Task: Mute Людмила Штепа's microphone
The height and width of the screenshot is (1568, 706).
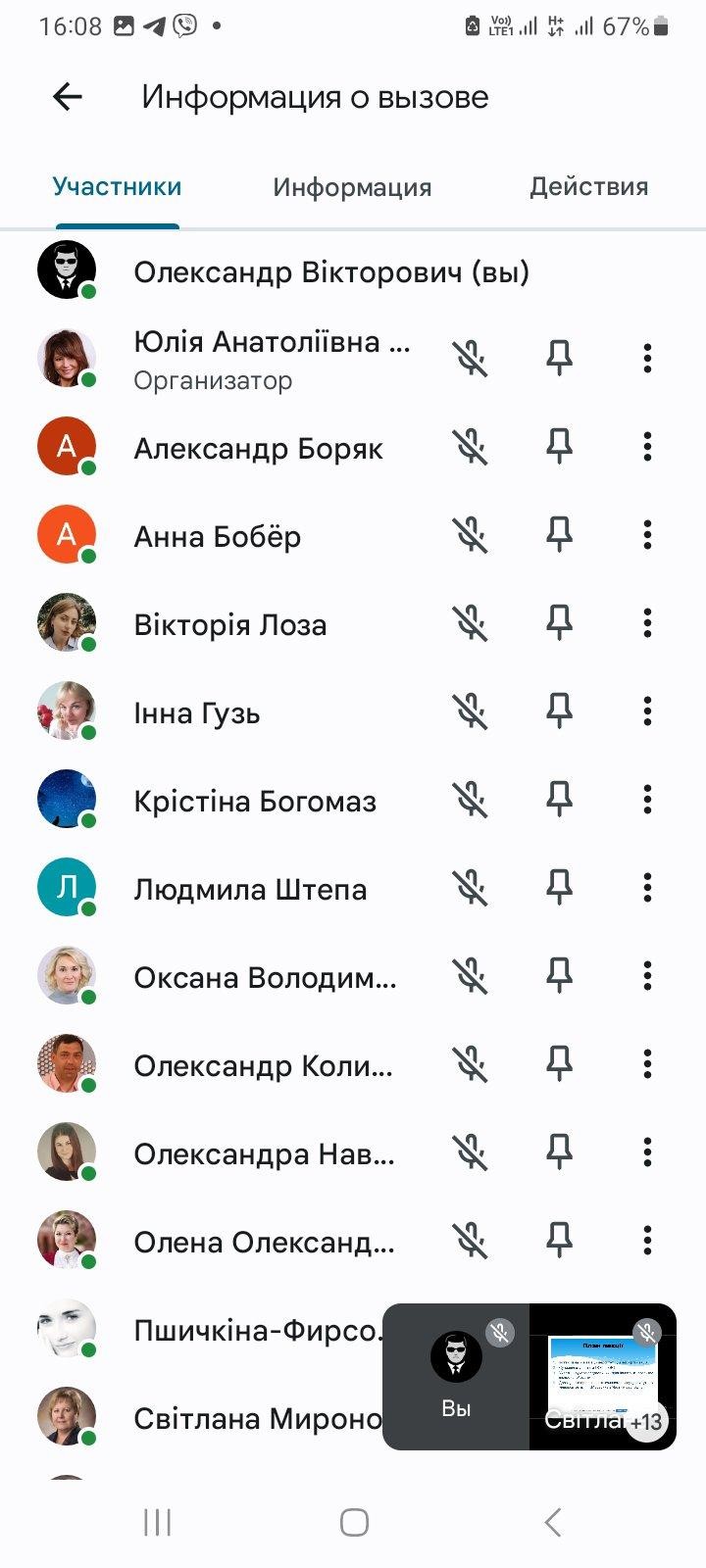Action: click(x=471, y=888)
